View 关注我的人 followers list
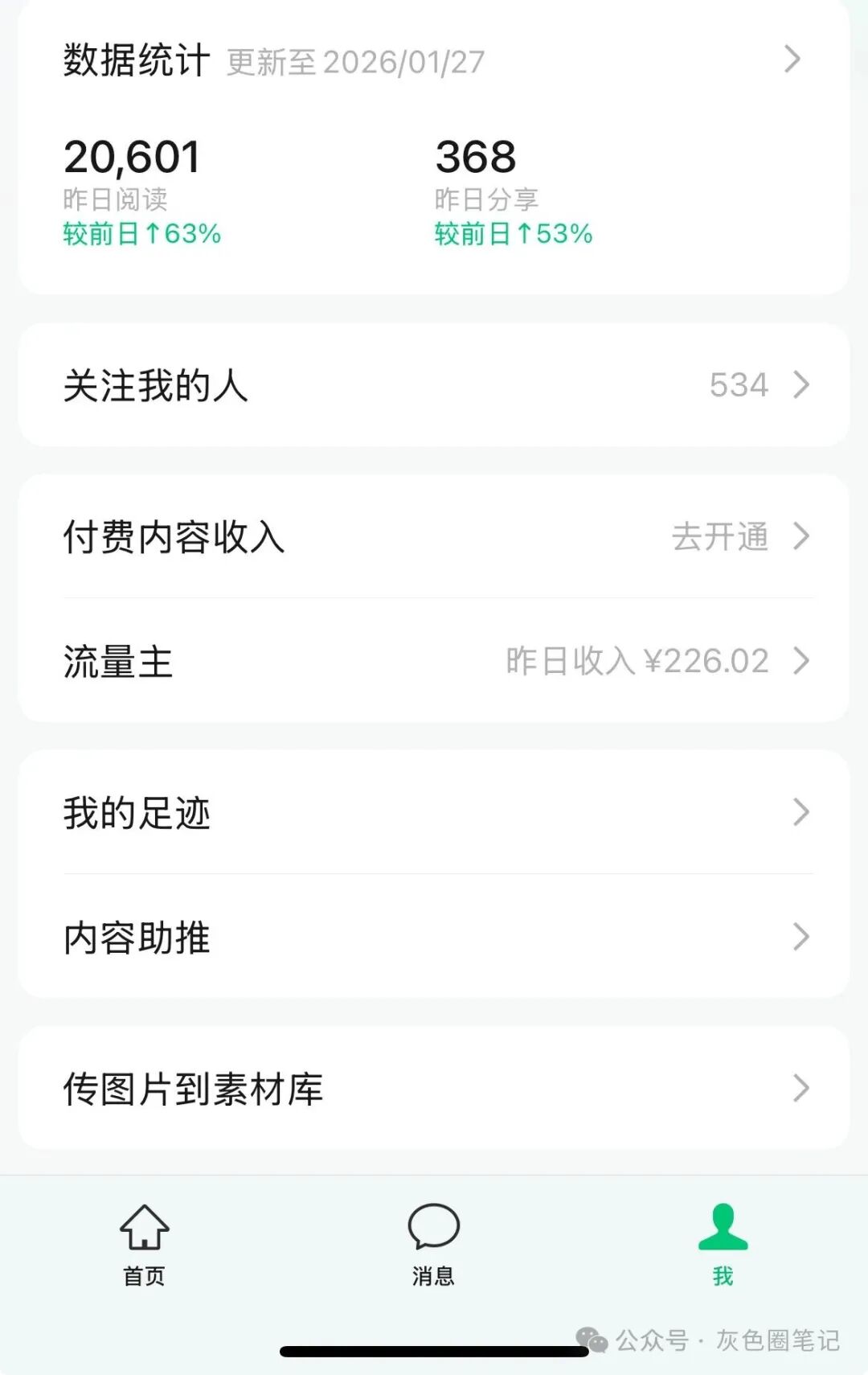Viewport: 868px width, 1375px height. point(434,385)
